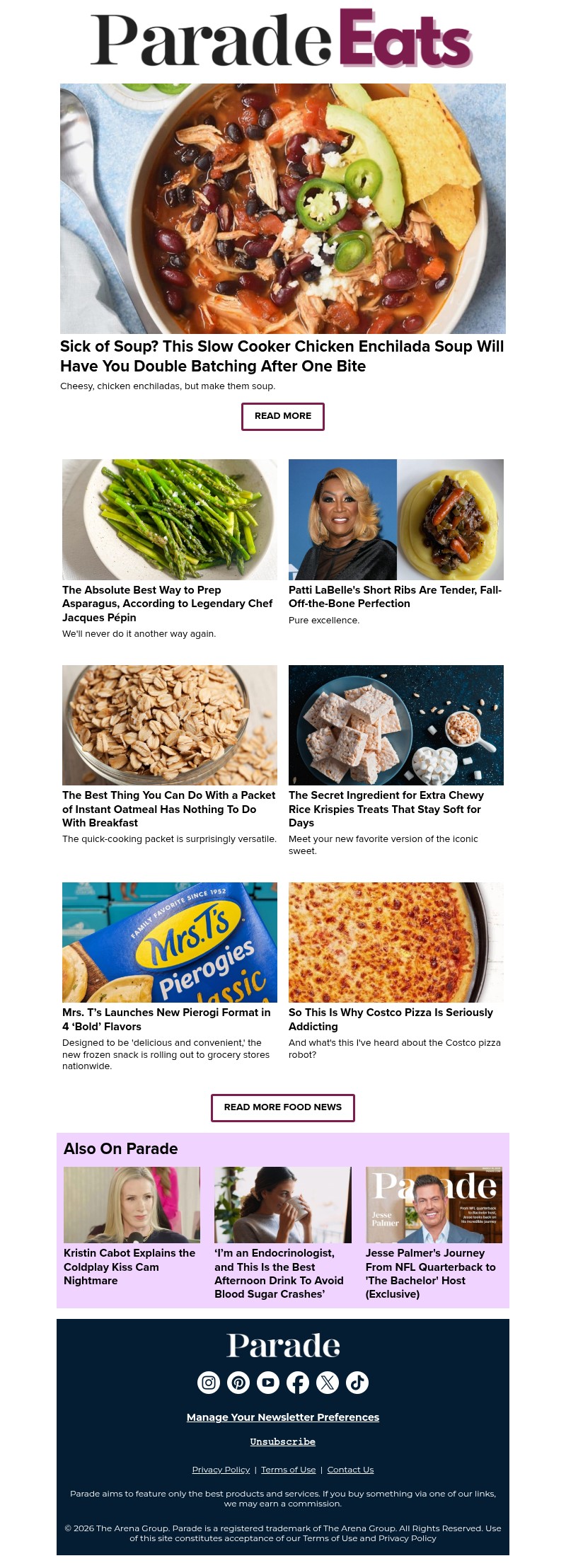Viewport: 566px width, 1568px height.
Task: Click the Parade footer logo
Action: 282,1345
